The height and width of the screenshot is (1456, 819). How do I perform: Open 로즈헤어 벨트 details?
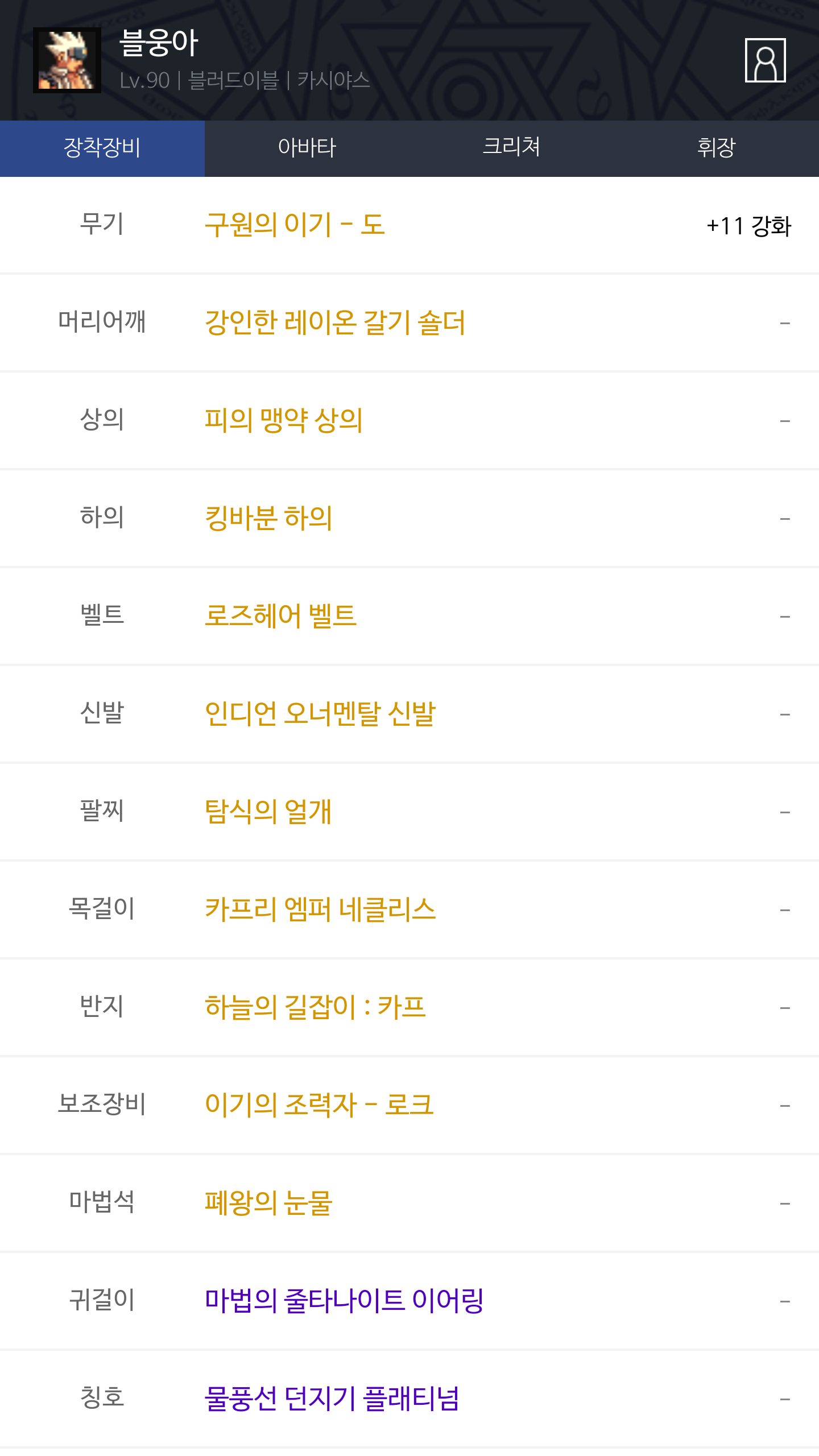[x=280, y=616]
